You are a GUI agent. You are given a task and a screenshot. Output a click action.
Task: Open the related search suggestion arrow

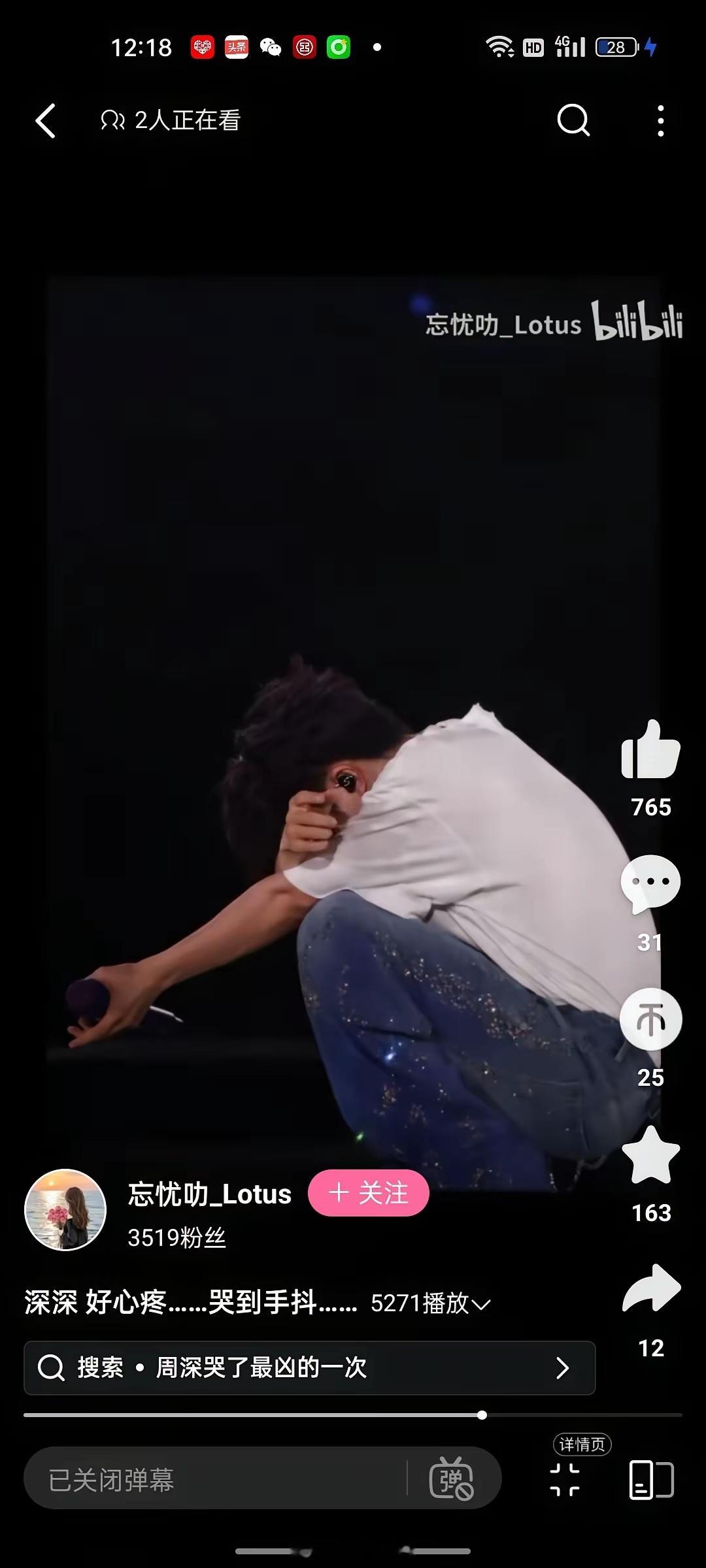point(562,1369)
